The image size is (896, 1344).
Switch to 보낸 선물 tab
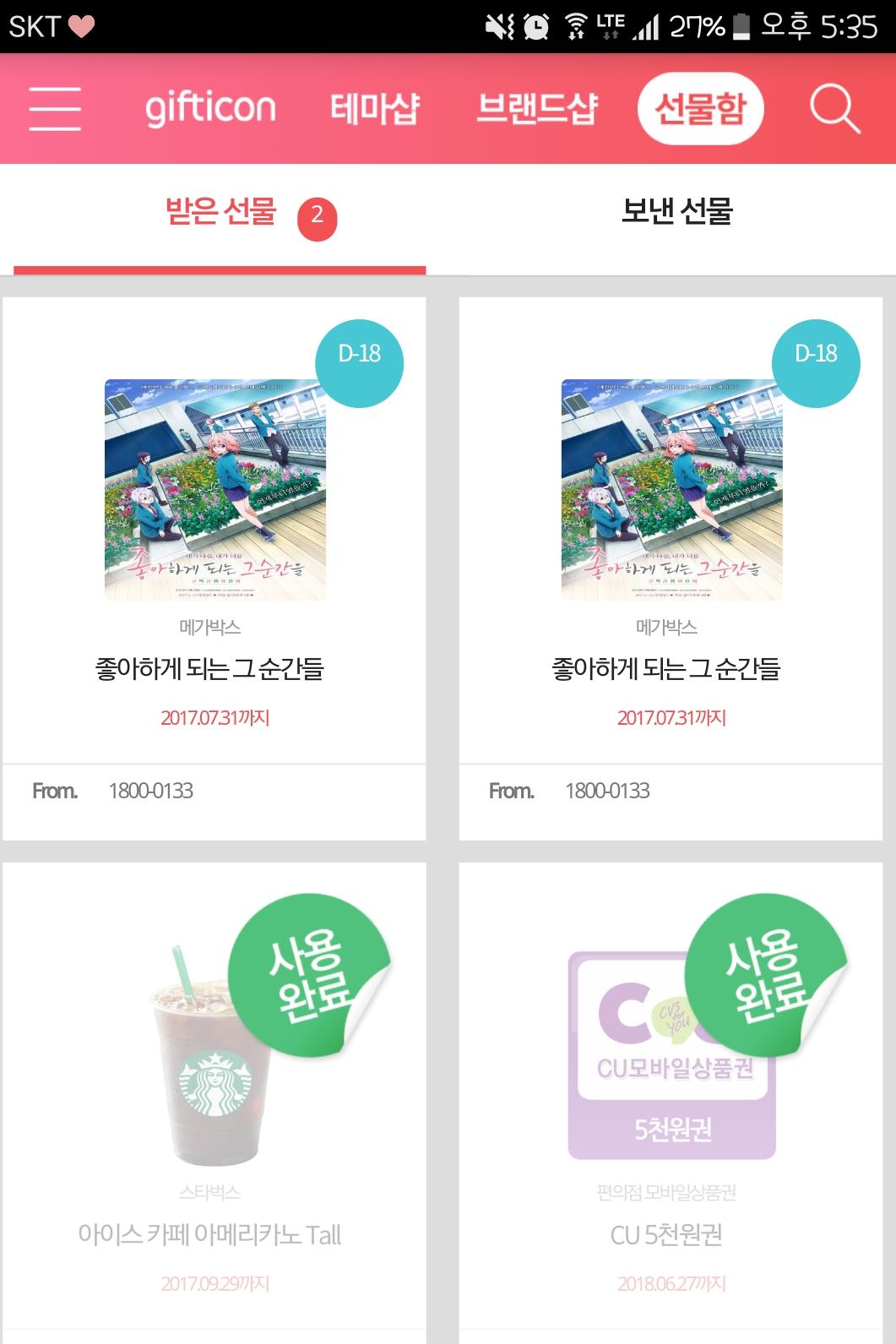[x=676, y=211]
